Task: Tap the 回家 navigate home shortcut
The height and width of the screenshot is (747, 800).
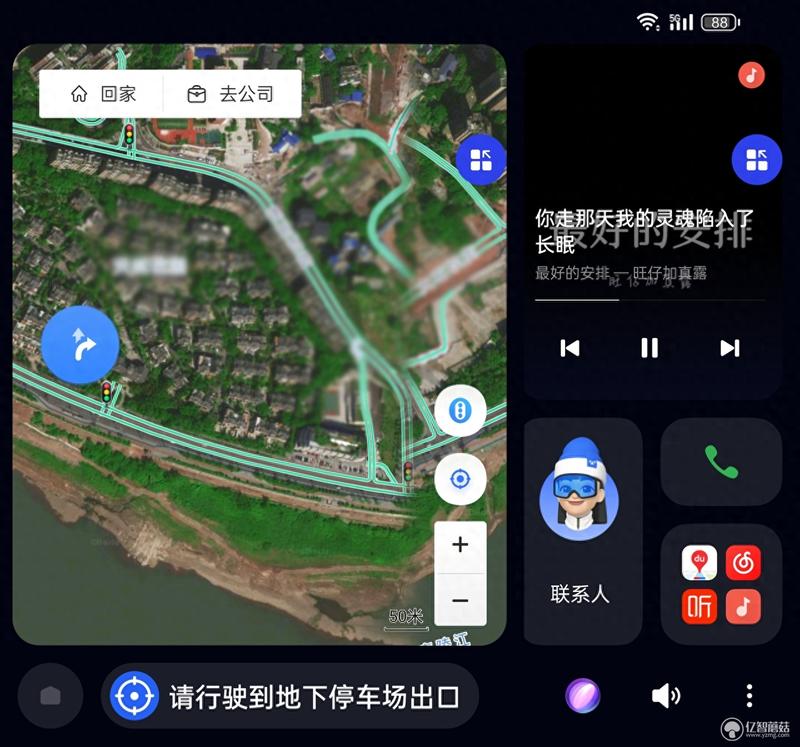Action: pyautogui.click(x=103, y=95)
